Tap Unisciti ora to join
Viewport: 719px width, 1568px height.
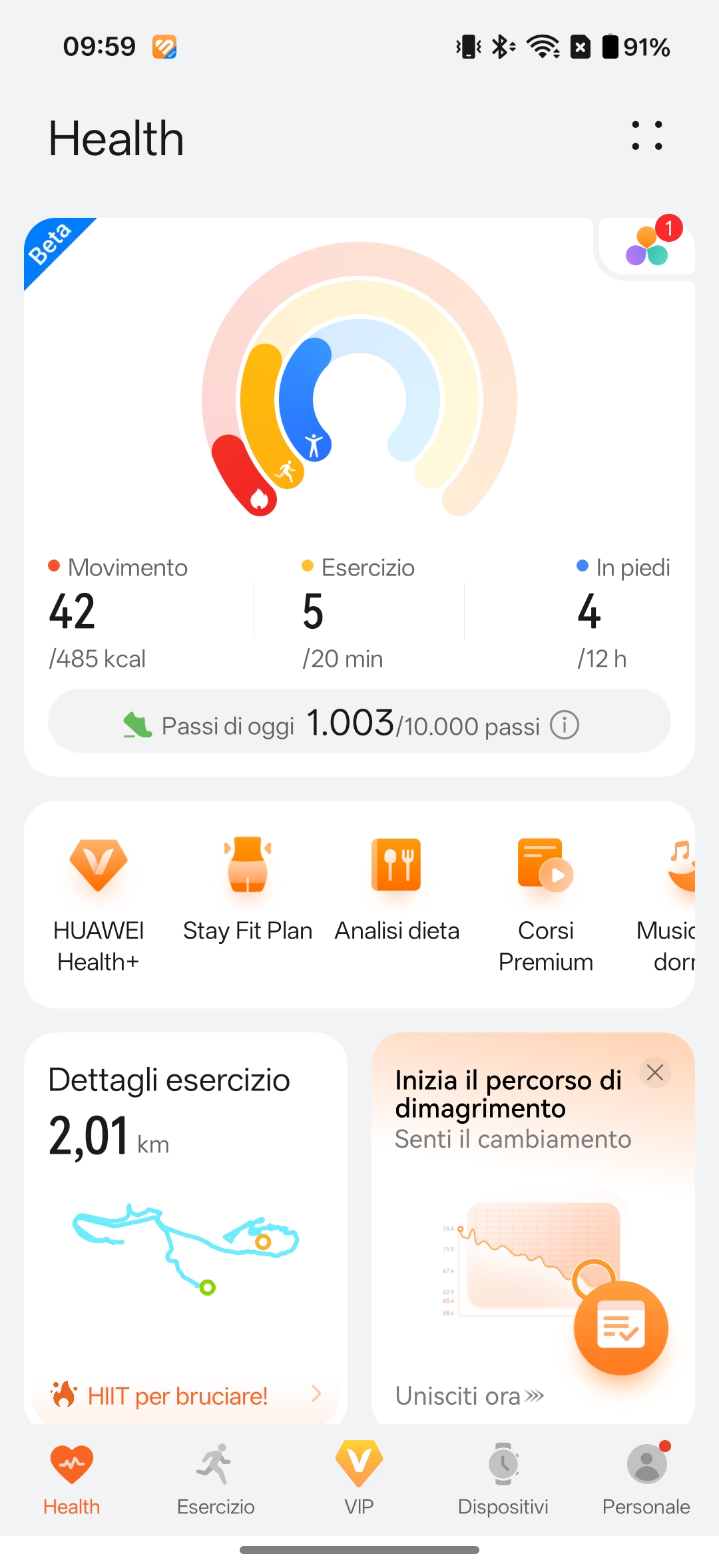469,1395
